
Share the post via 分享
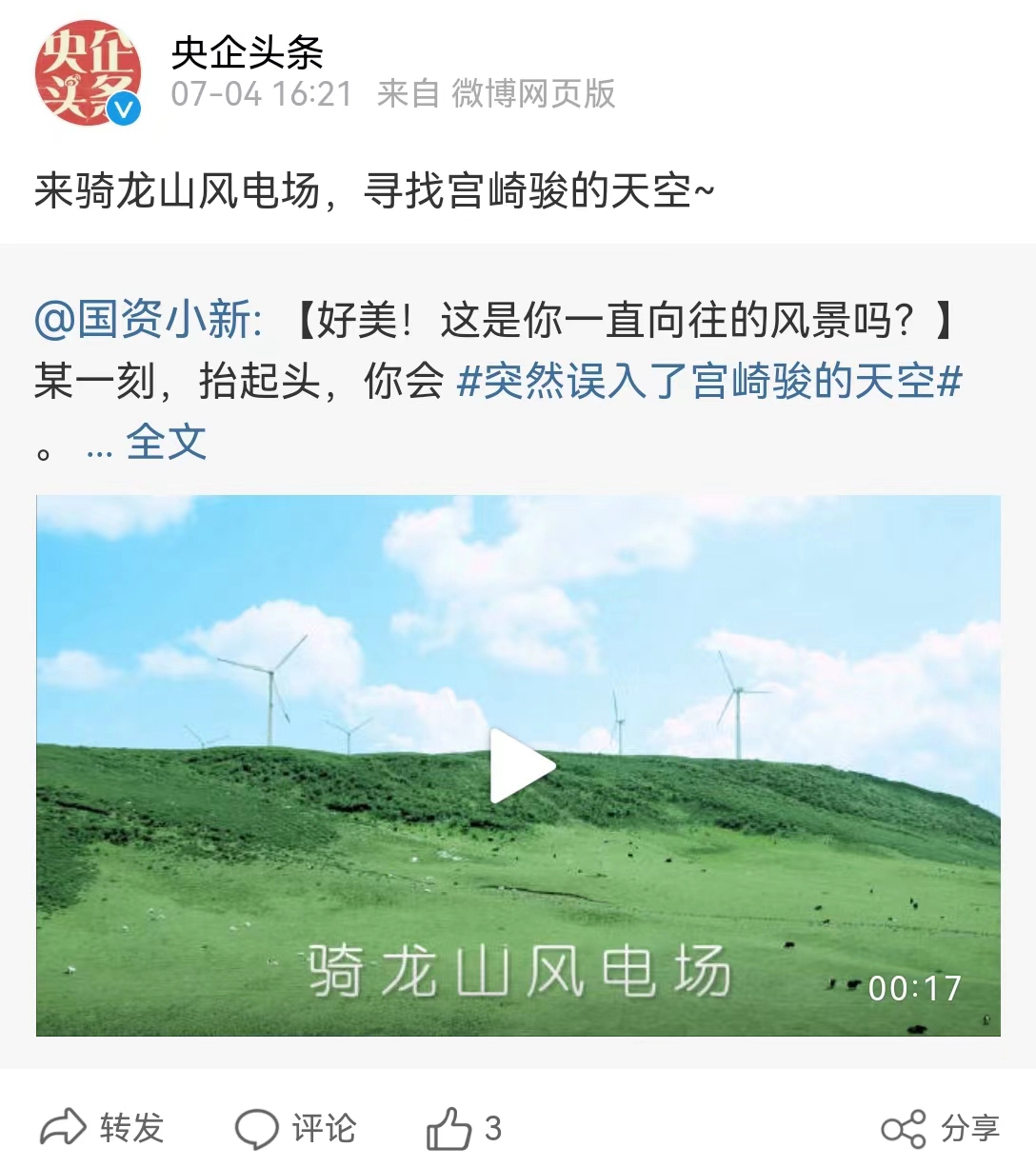pyautogui.click(x=941, y=1129)
